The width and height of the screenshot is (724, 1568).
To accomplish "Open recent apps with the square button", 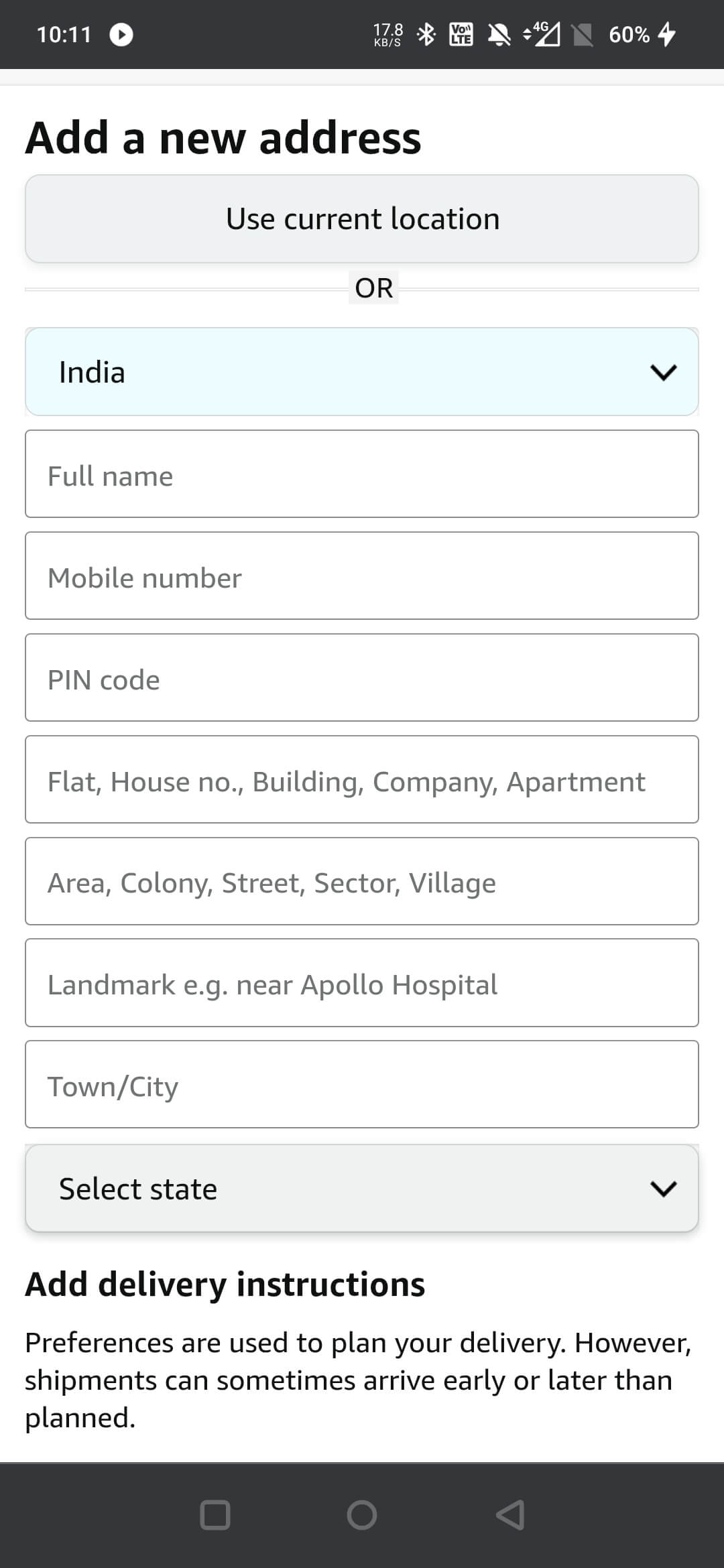I will click(215, 1514).
